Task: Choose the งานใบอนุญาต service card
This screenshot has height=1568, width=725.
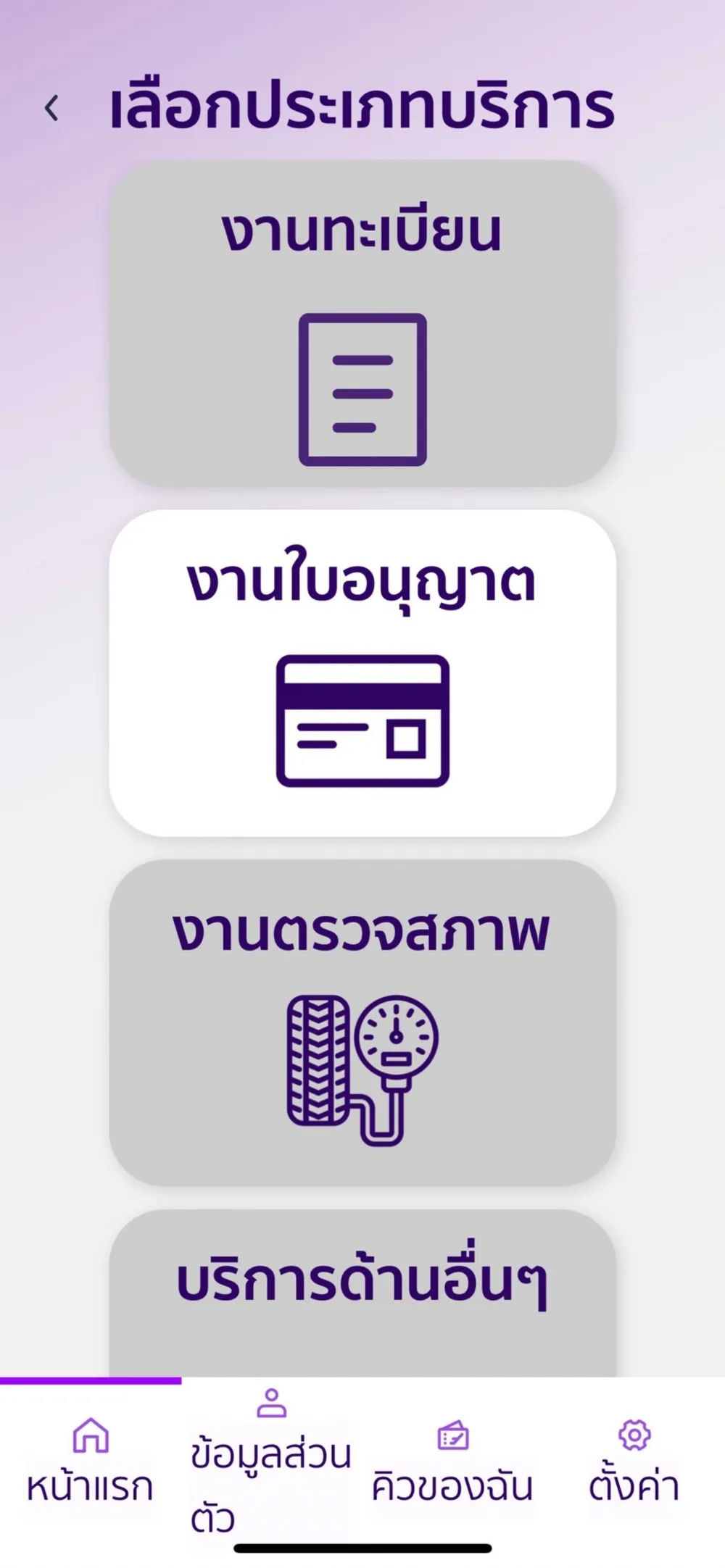Action: (362, 673)
